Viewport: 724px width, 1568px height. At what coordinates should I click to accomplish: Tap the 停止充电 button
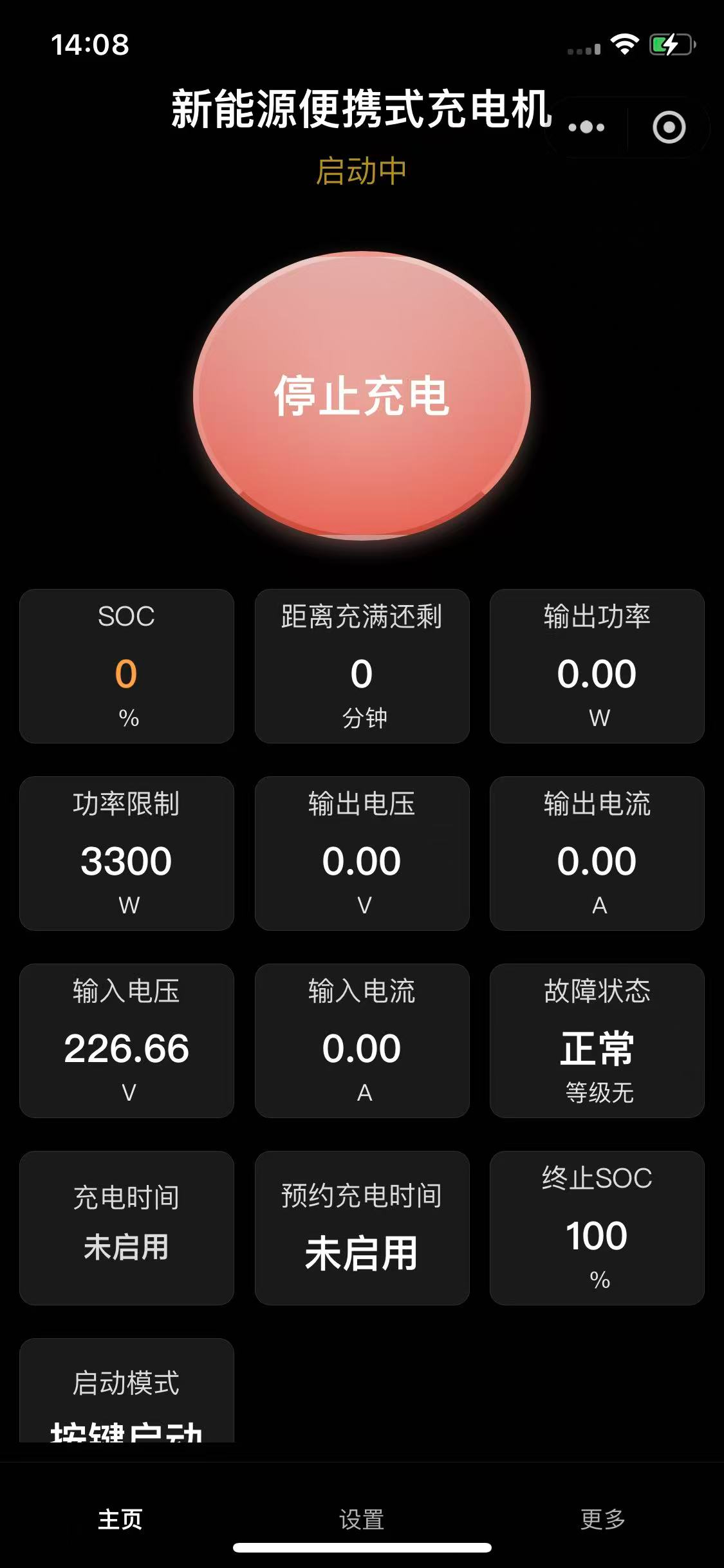pos(362,395)
